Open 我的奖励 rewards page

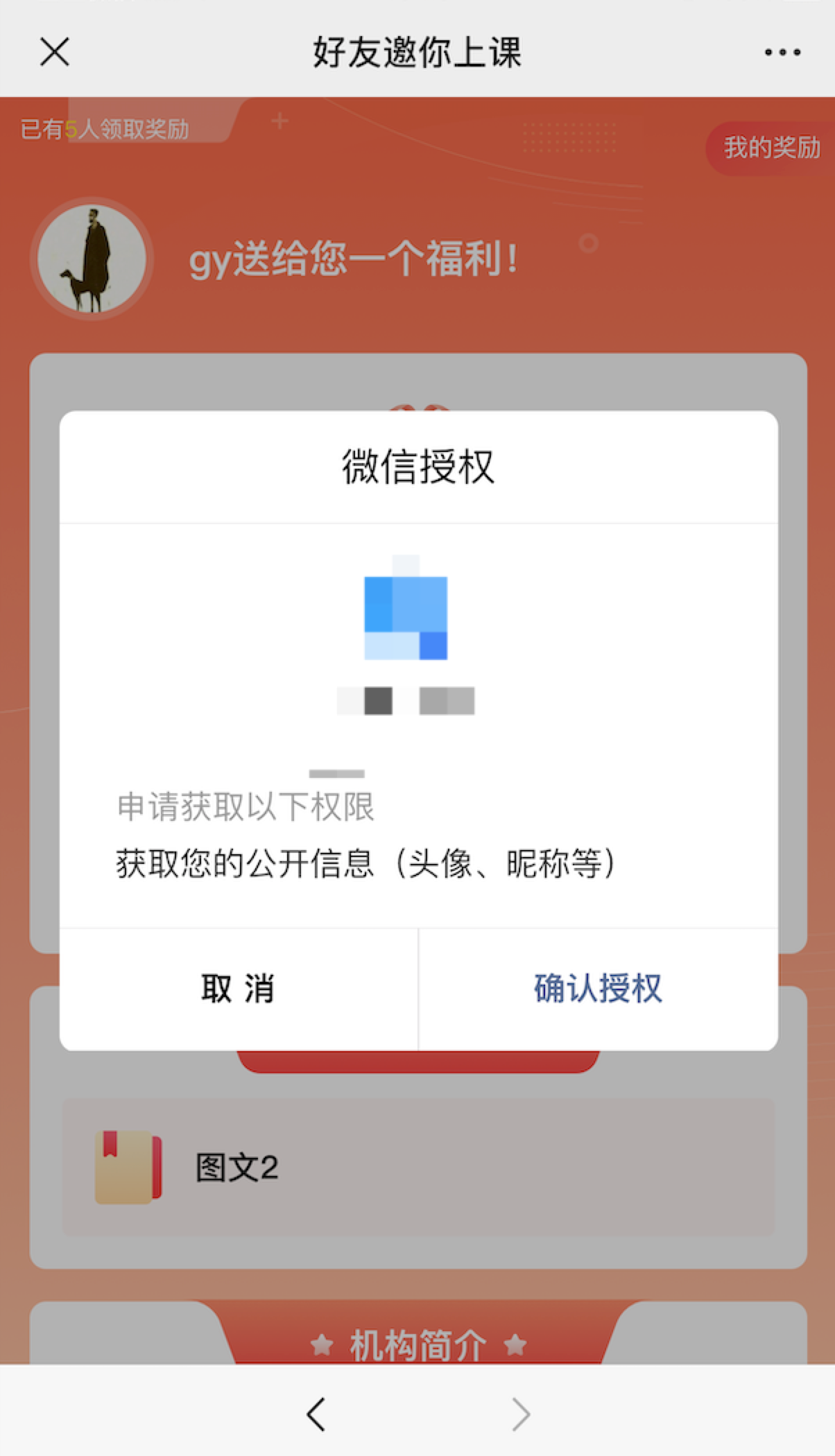coord(771,148)
